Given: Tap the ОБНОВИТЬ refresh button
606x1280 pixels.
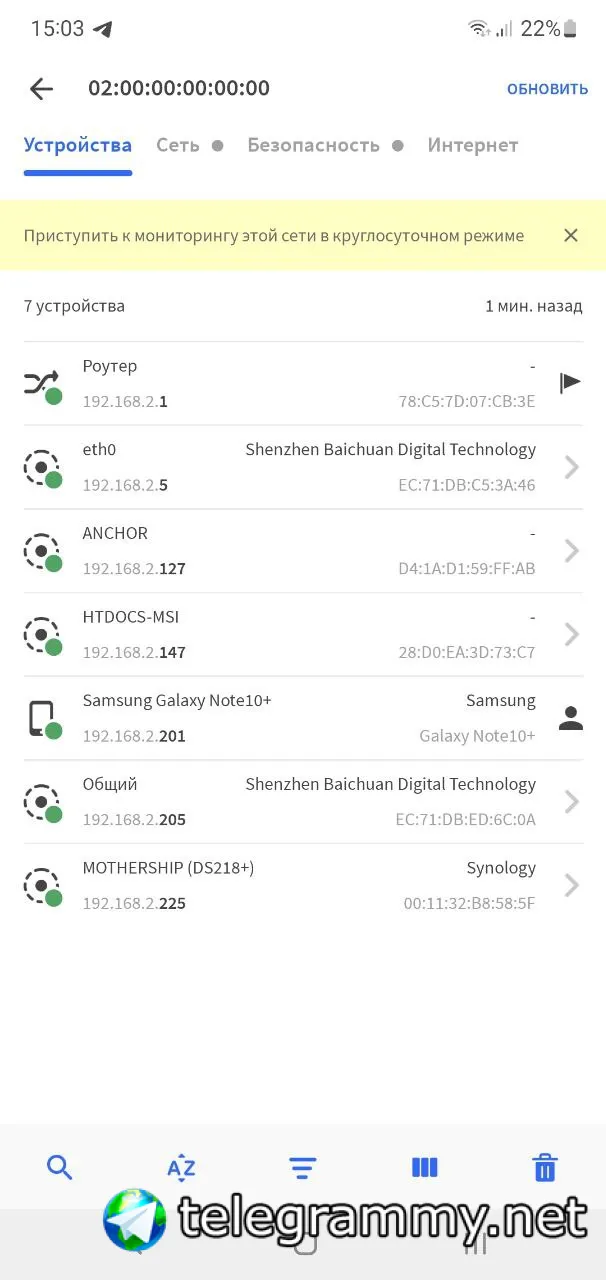Looking at the screenshot, I should (x=547, y=89).
